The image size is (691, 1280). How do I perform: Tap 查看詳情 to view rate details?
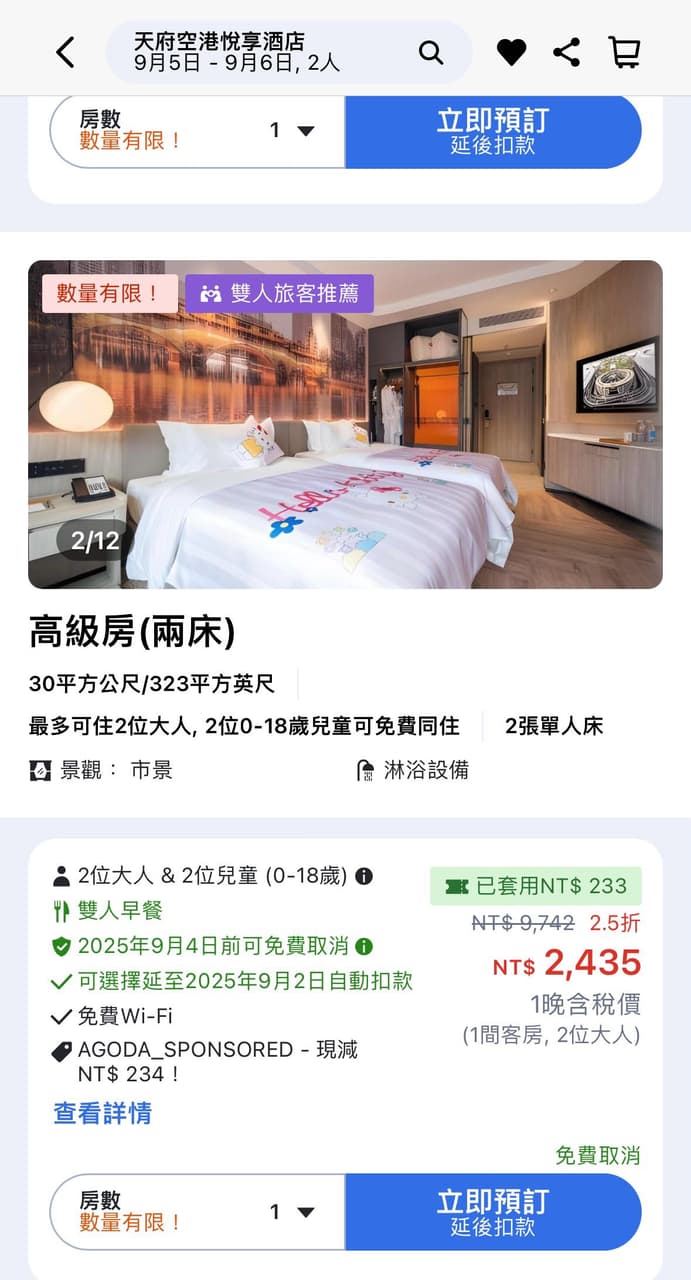[x=102, y=1113]
